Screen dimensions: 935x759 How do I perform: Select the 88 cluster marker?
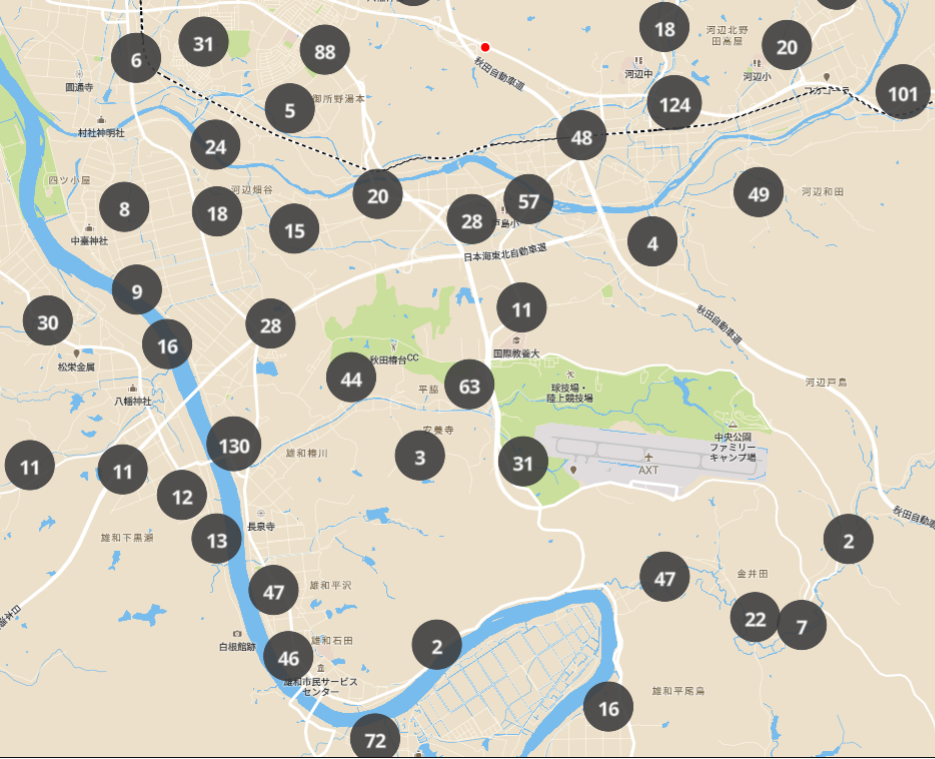324,52
